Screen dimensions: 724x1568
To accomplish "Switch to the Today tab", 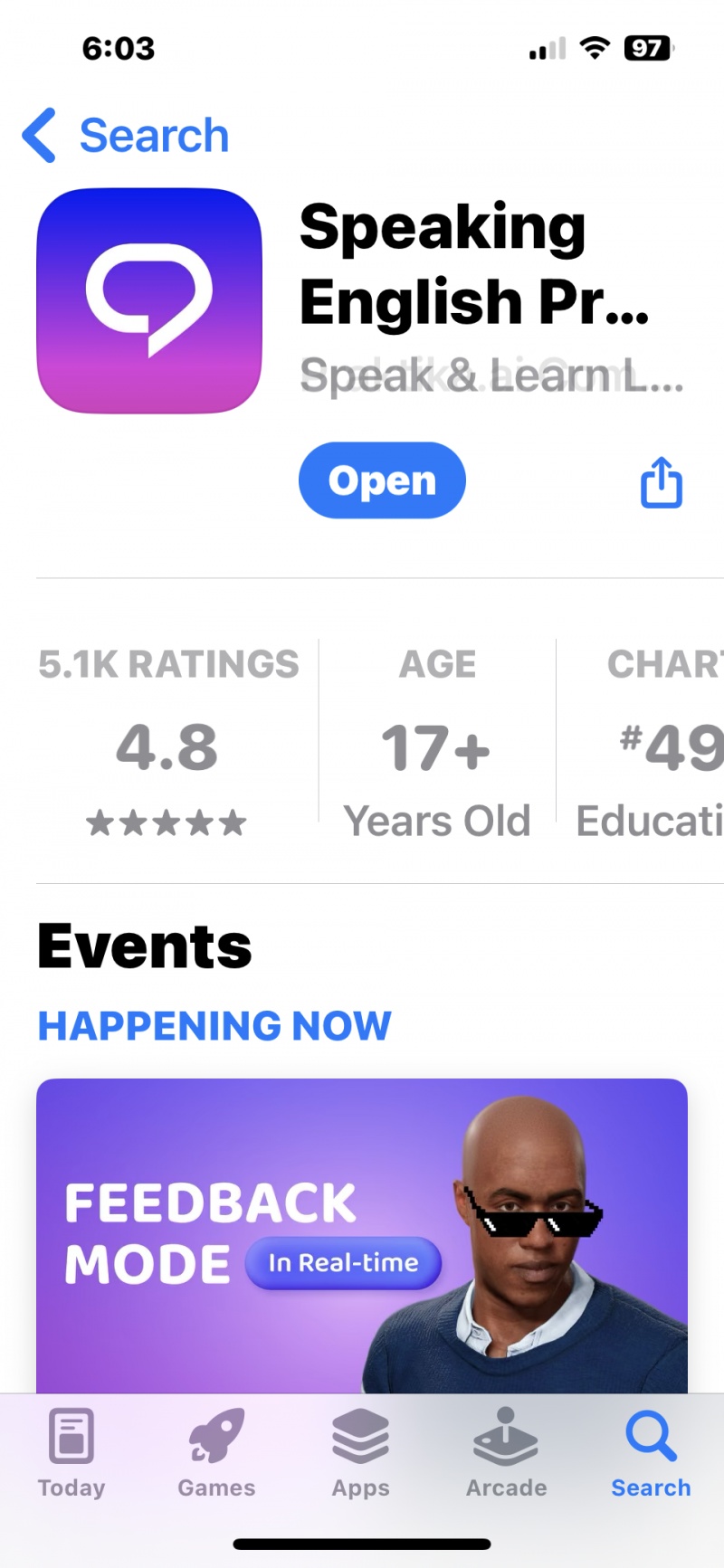I will click(71, 1452).
